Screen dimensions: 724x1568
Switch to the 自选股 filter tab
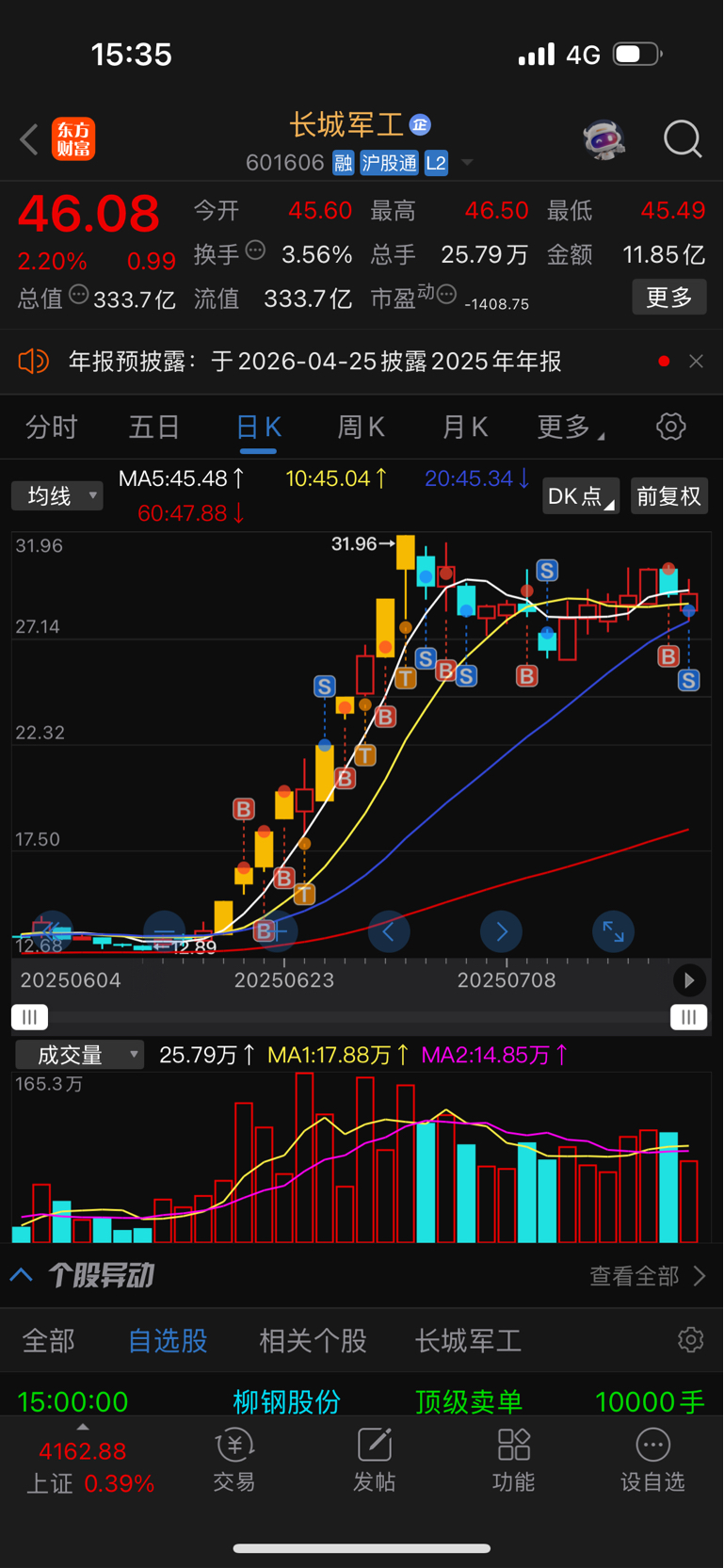pos(168,1341)
